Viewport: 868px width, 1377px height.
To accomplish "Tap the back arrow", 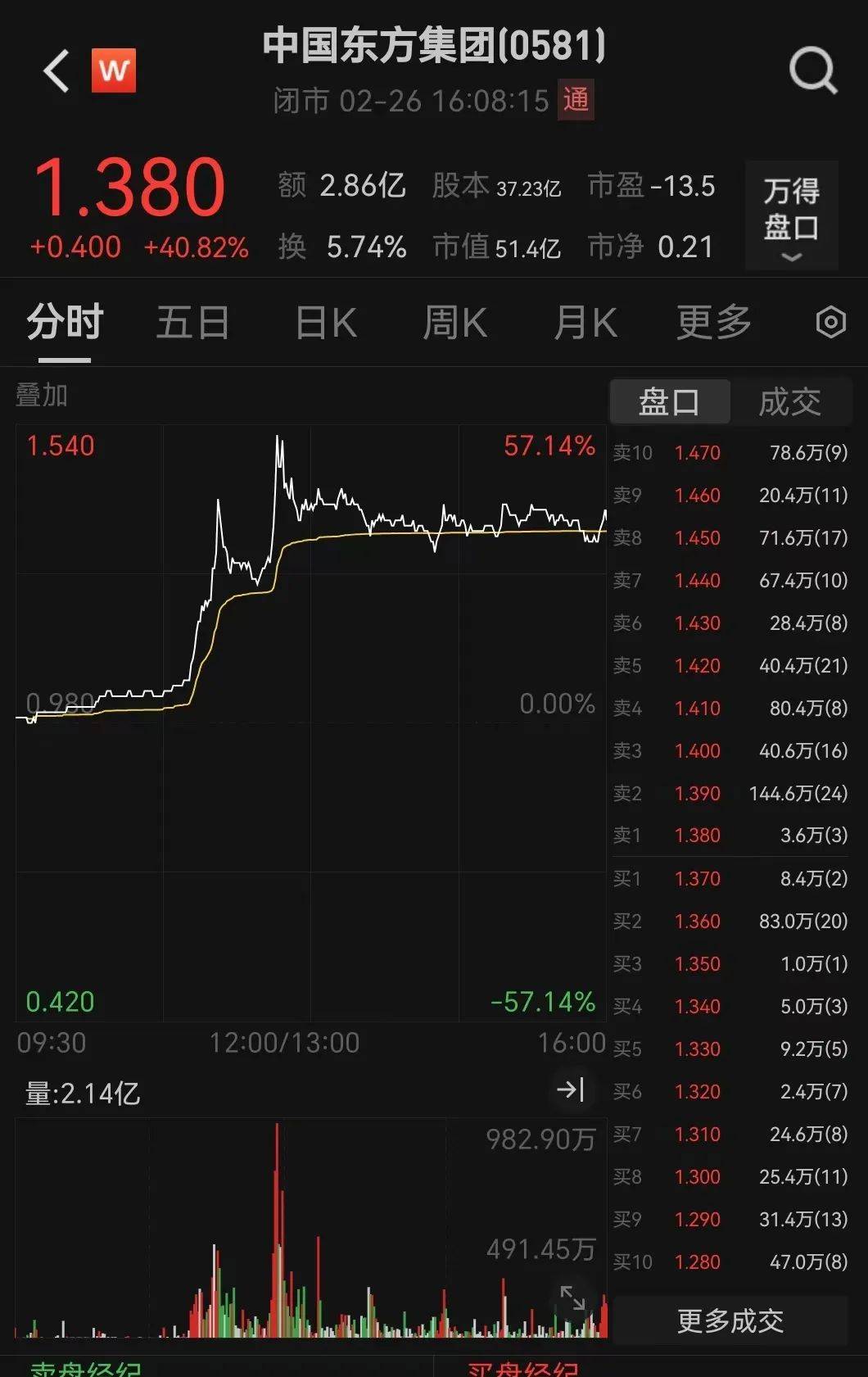I will [55, 72].
